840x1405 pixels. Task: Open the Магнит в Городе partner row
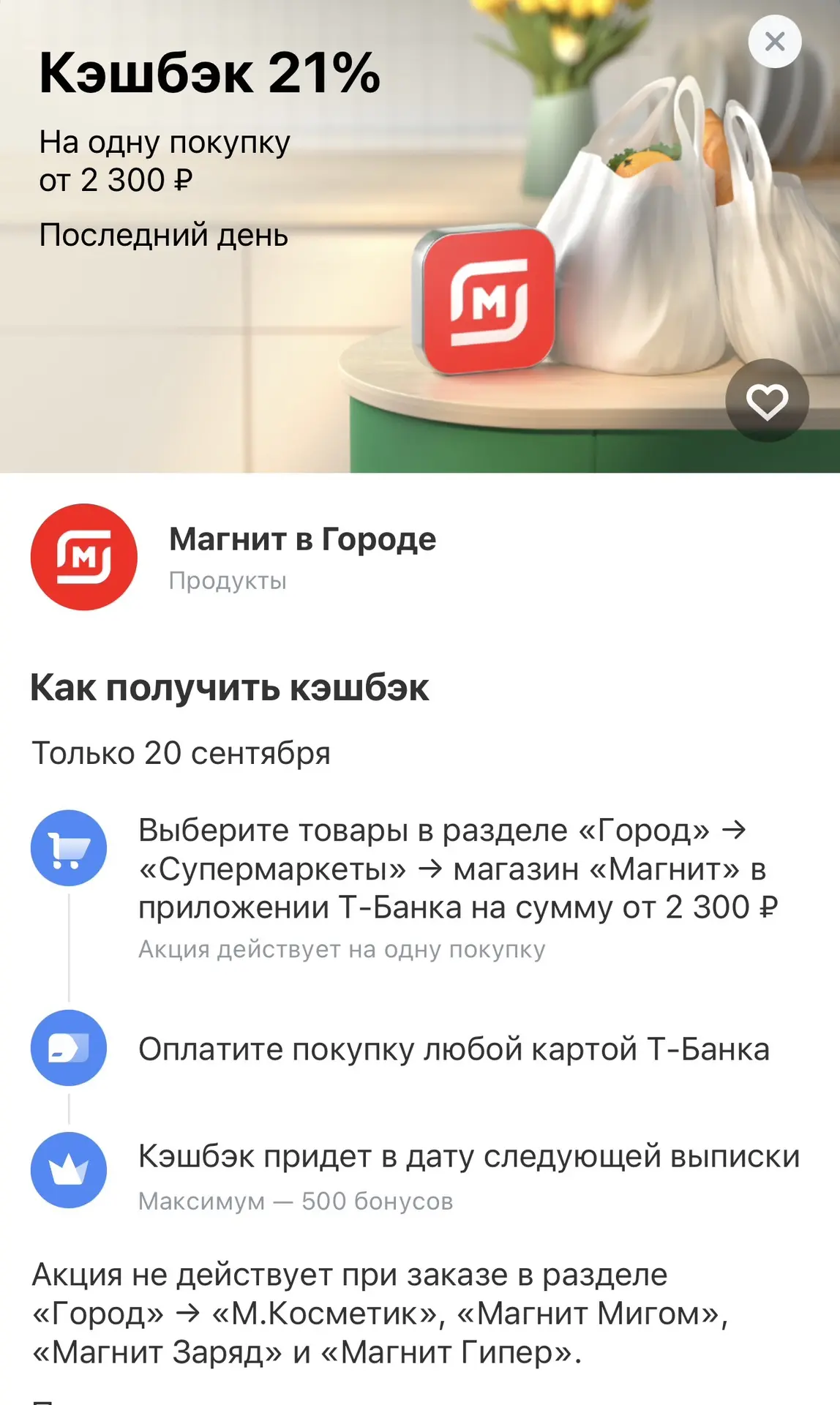coord(420,557)
